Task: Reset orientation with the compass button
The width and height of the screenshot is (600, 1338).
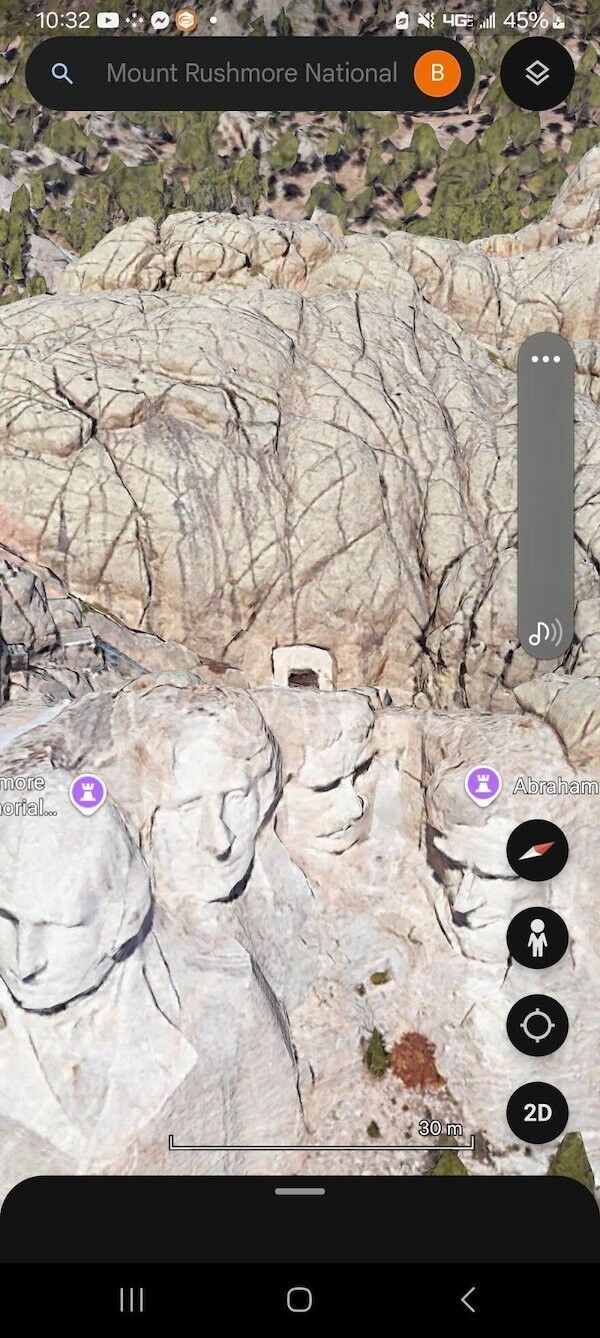Action: point(537,851)
